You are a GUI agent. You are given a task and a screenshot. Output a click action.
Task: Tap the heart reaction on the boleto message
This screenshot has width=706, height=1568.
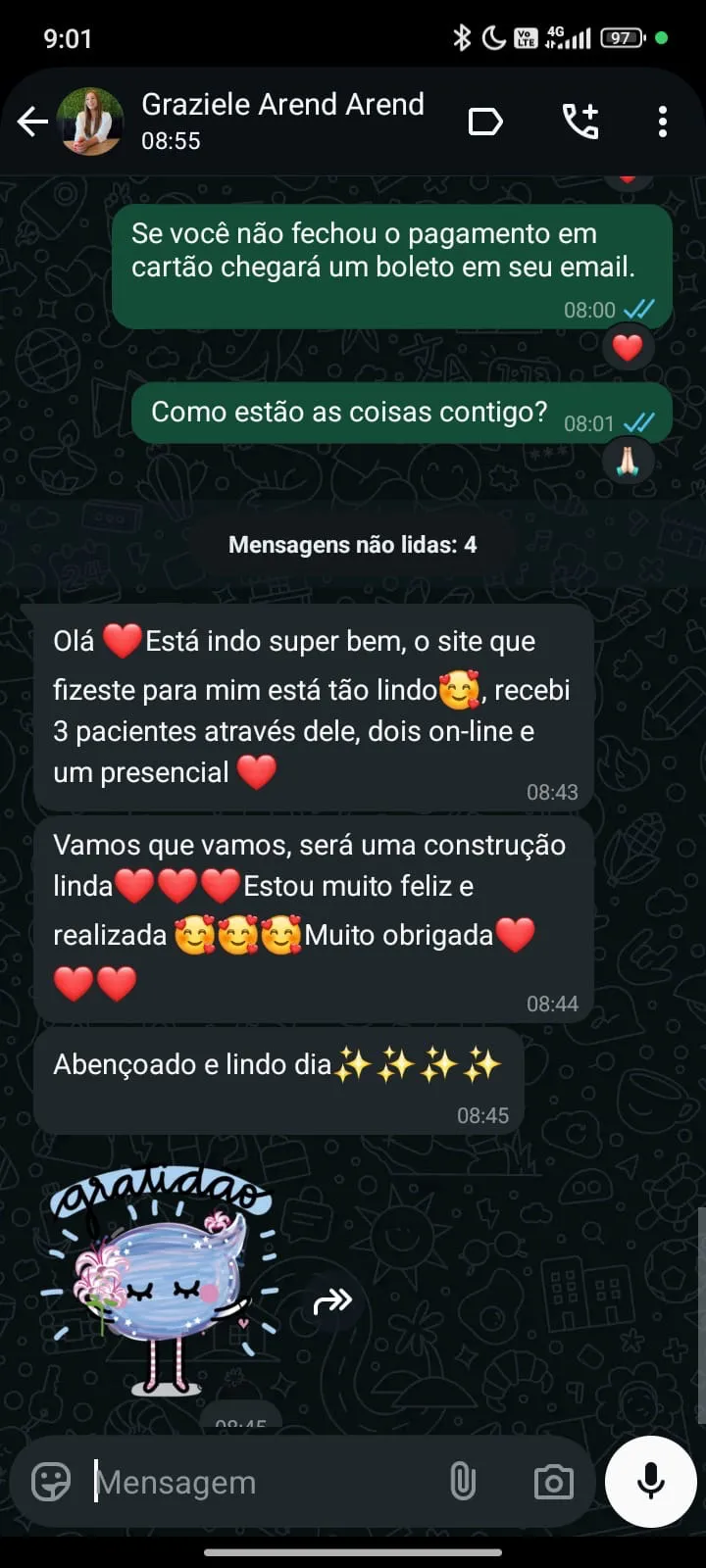[627, 346]
